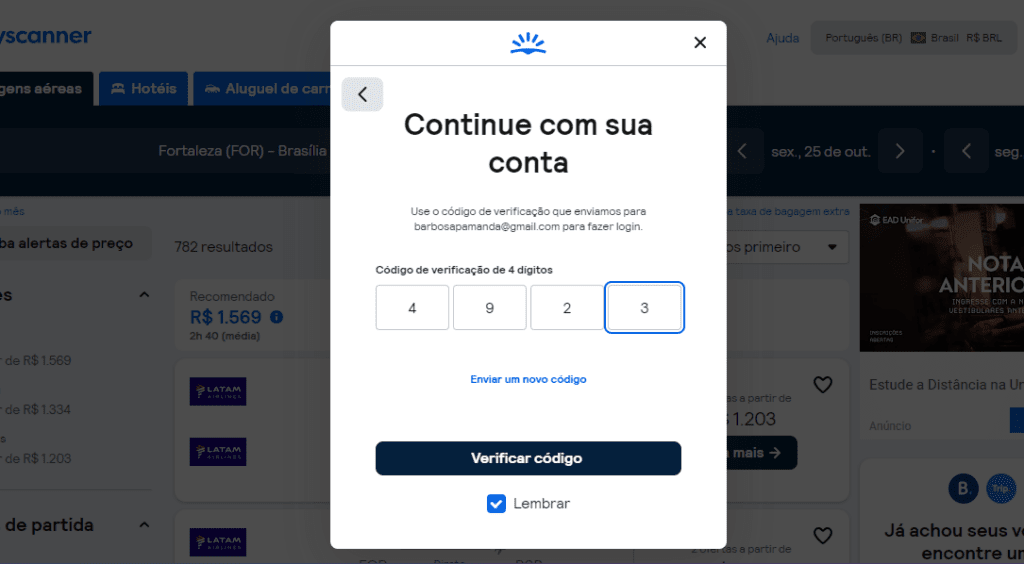Tap Enviar um novo código link
1024x564 pixels.
click(x=528, y=379)
